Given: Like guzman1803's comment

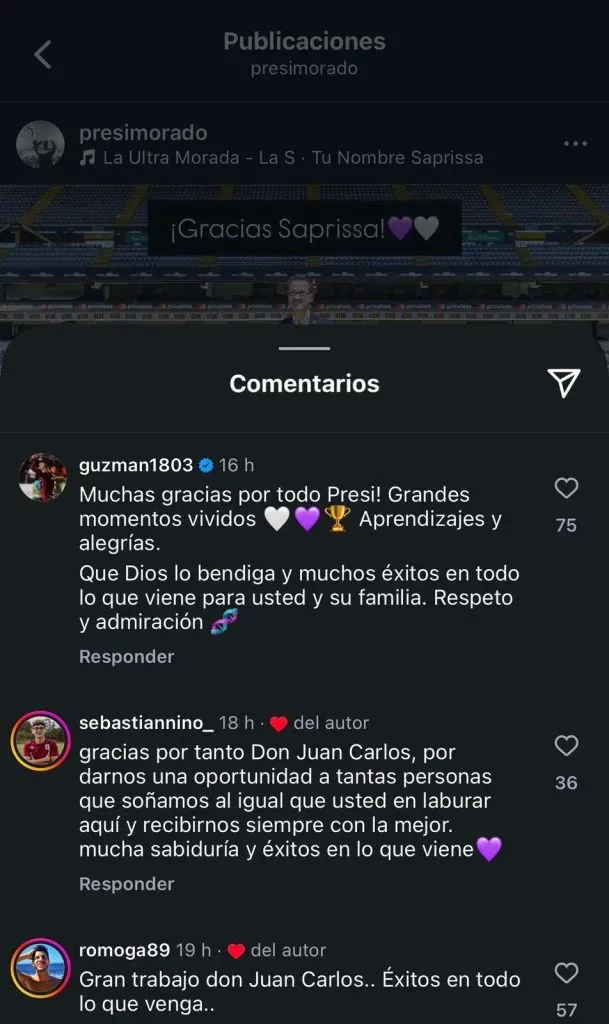Looking at the screenshot, I should tap(566, 488).
